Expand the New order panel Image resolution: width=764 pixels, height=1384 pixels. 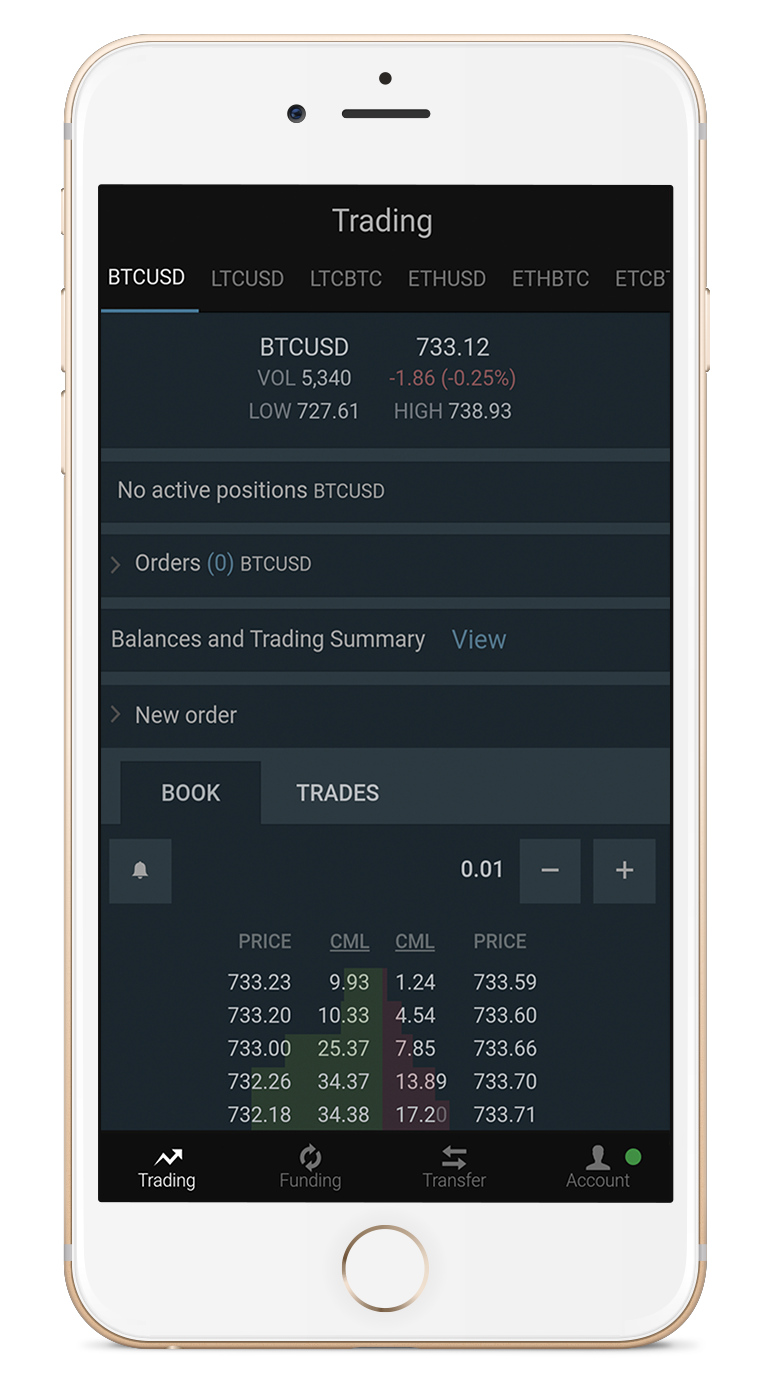[186, 715]
